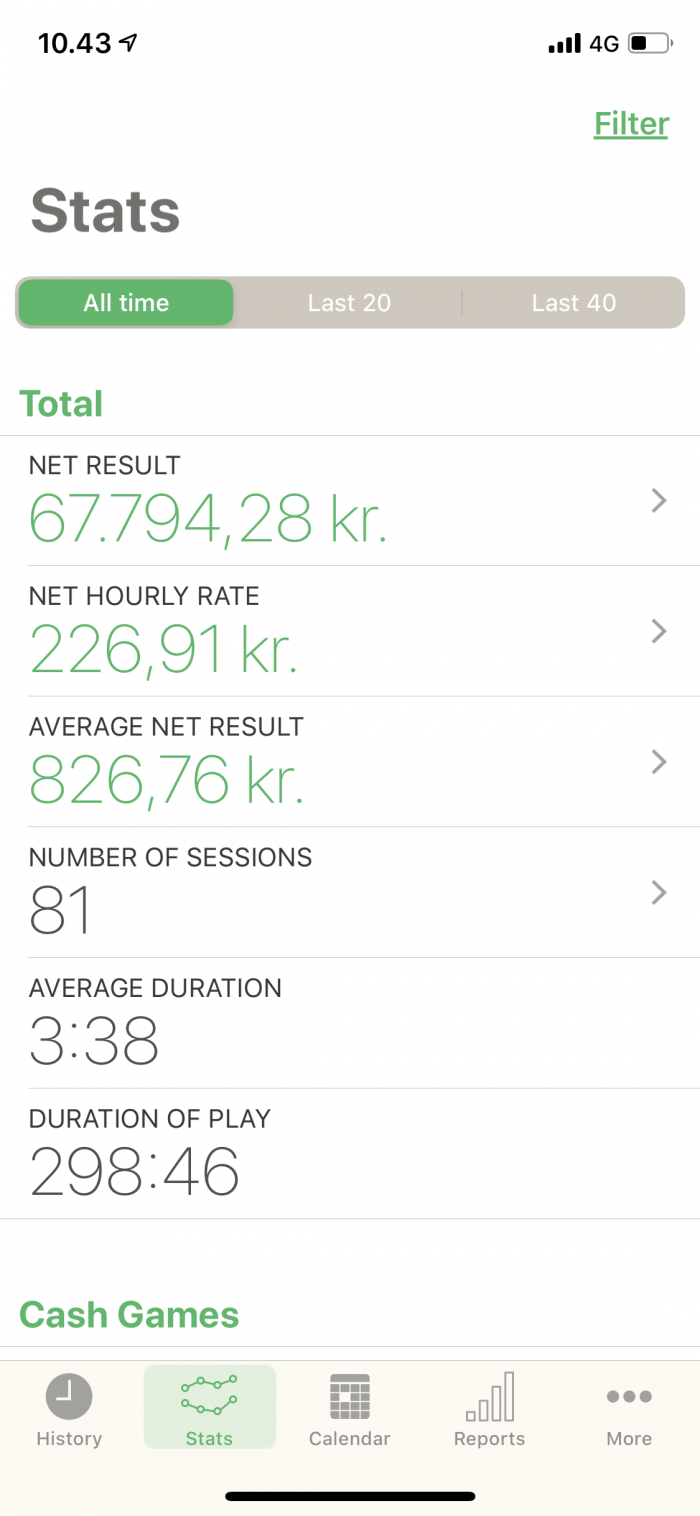This screenshot has height=1516, width=700.
Task: Open the More tab
Action: (629, 1409)
